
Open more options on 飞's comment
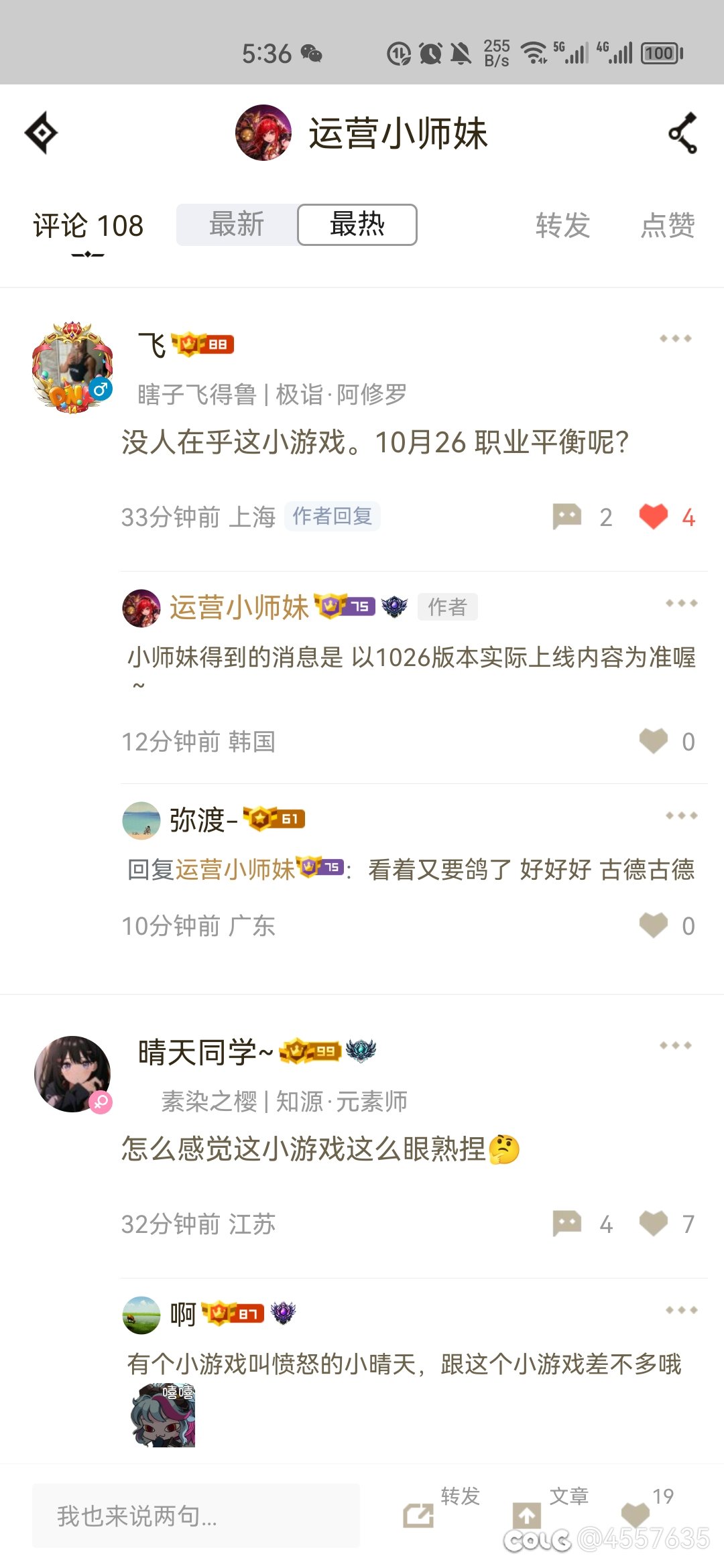675,338
